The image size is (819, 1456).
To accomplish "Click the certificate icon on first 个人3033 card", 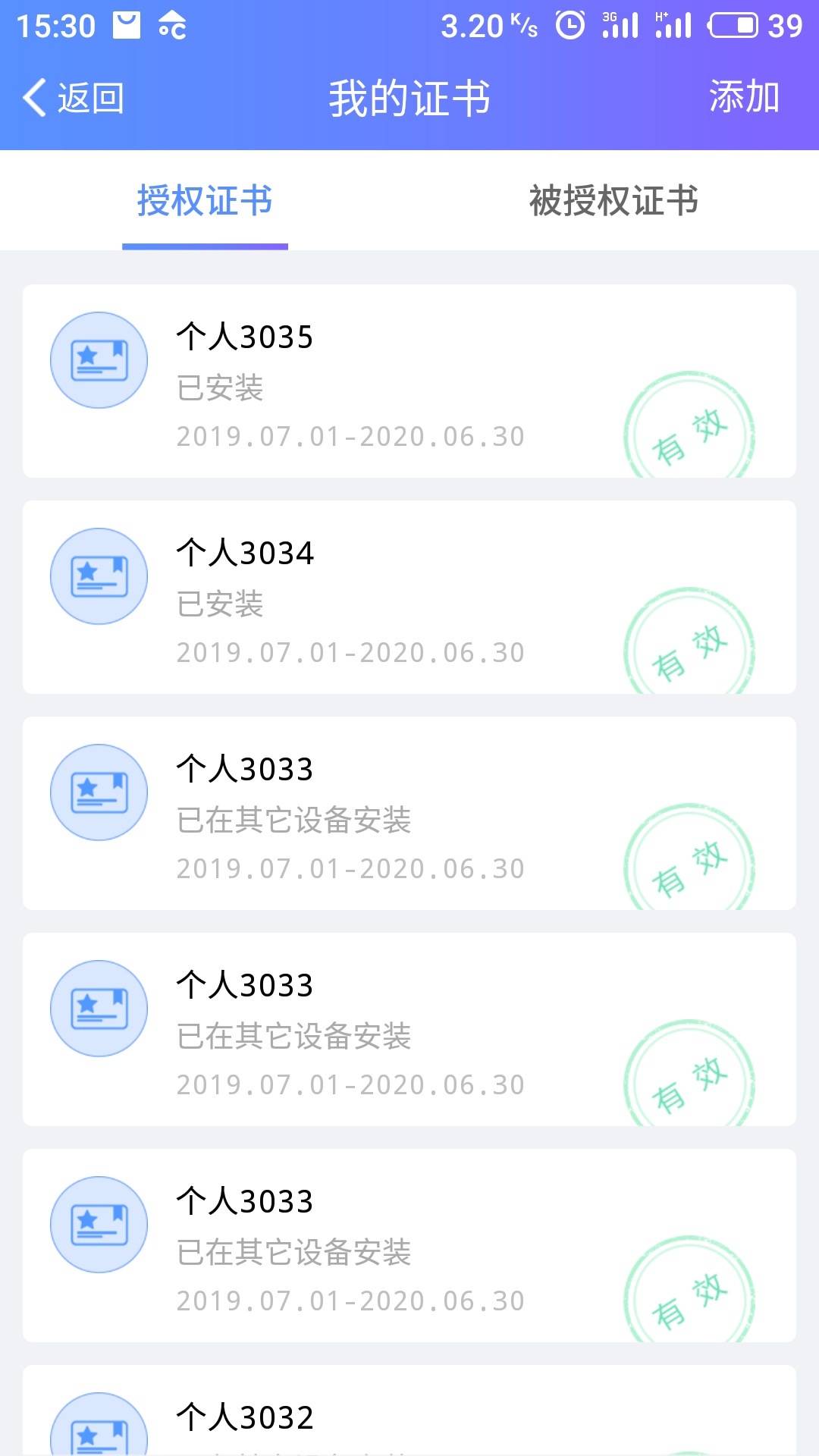I will point(99,792).
